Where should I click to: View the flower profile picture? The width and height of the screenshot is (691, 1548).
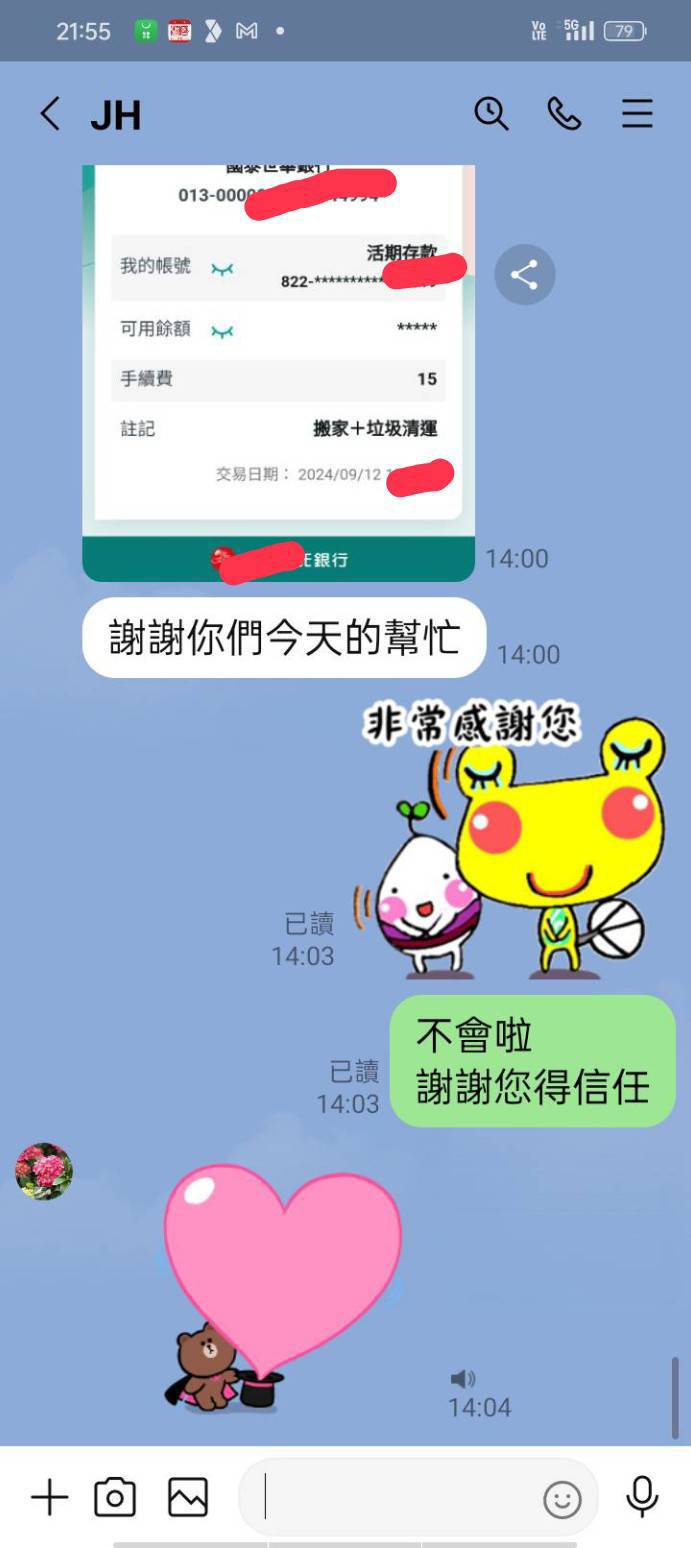[x=44, y=1171]
